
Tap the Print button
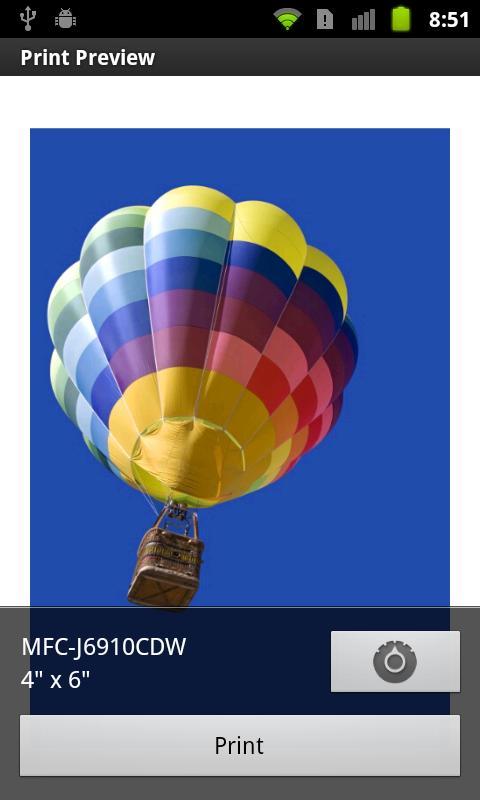pyautogui.click(x=240, y=745)
